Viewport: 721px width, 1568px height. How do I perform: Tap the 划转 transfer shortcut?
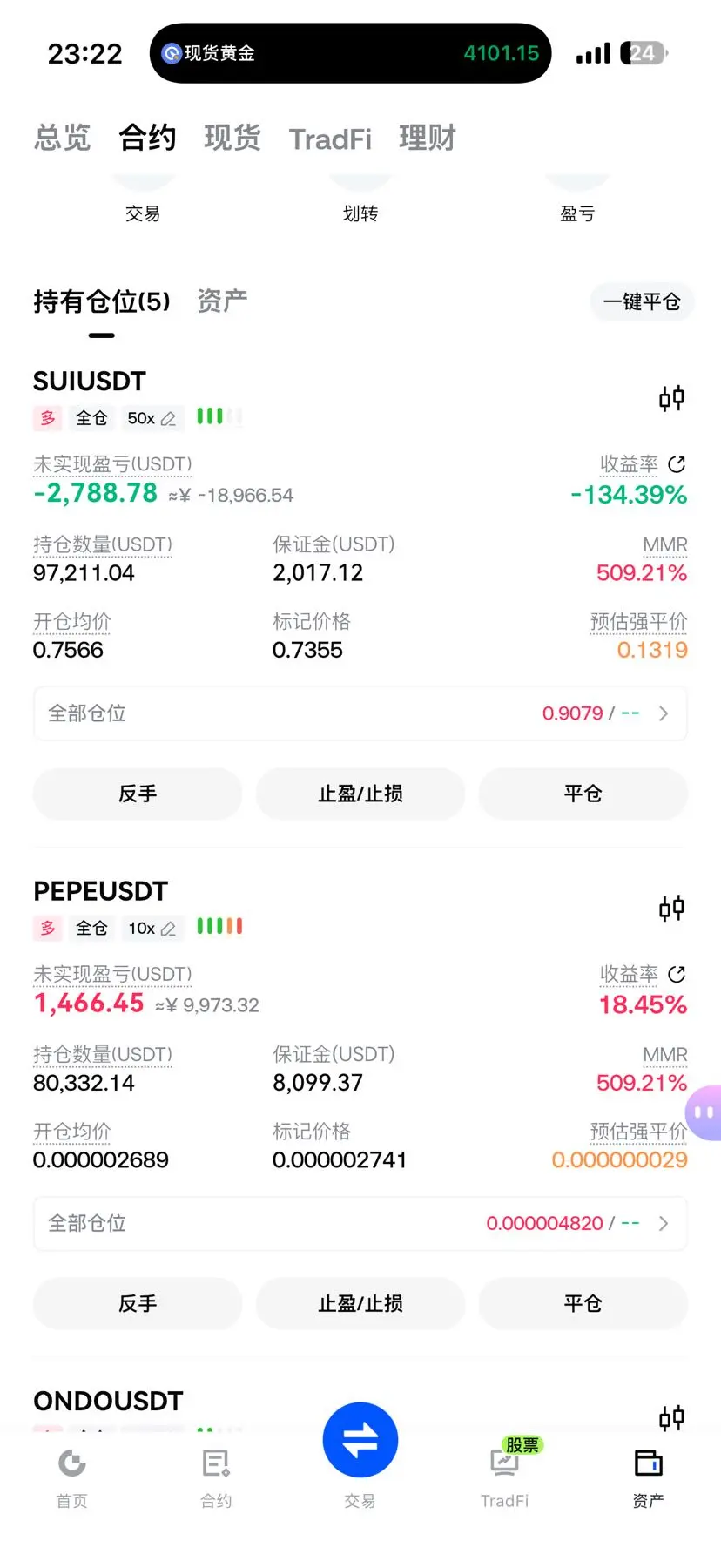pyautogui.click(x=360, y=213)
